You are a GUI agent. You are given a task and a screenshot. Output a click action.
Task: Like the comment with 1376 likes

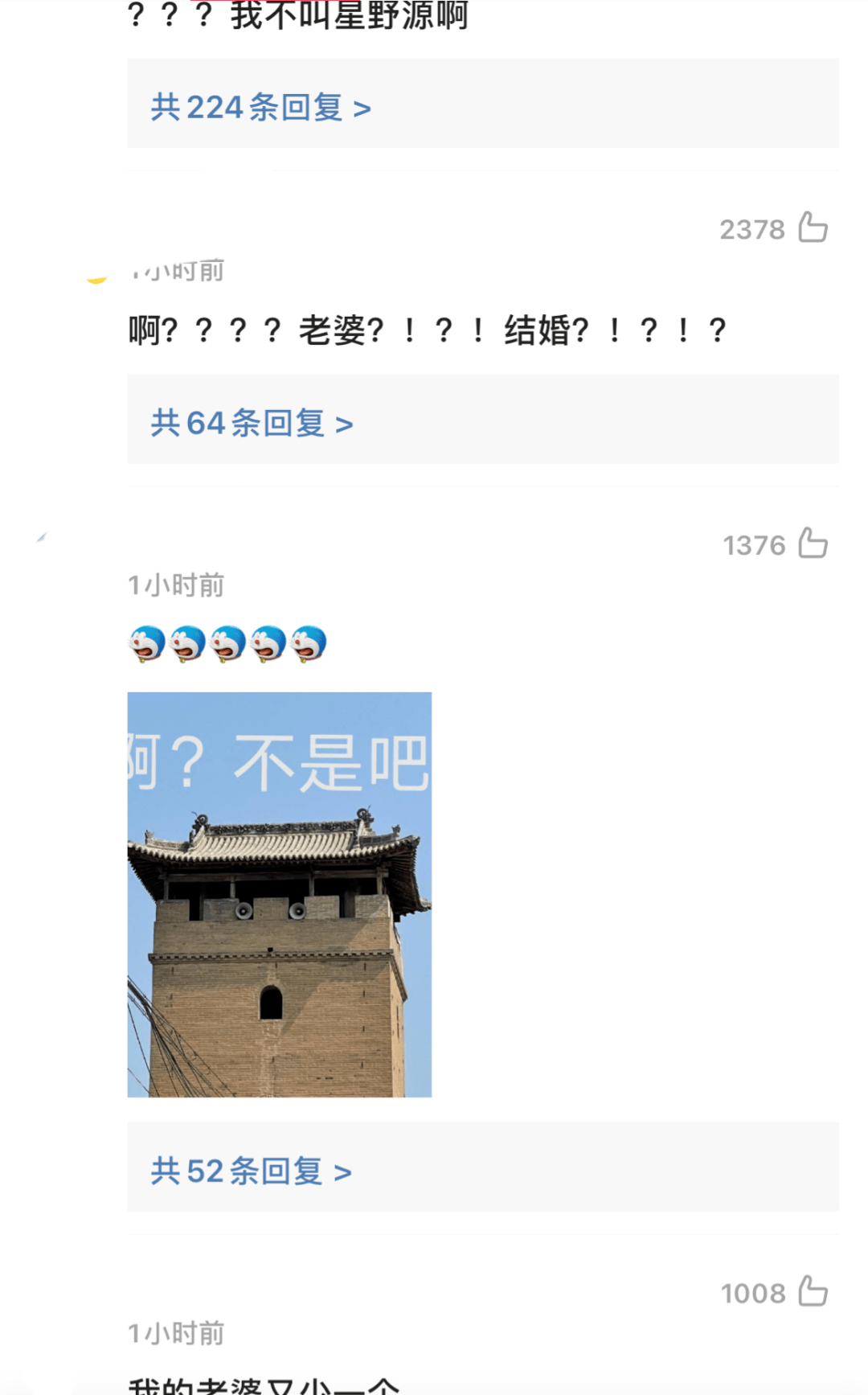813,544
